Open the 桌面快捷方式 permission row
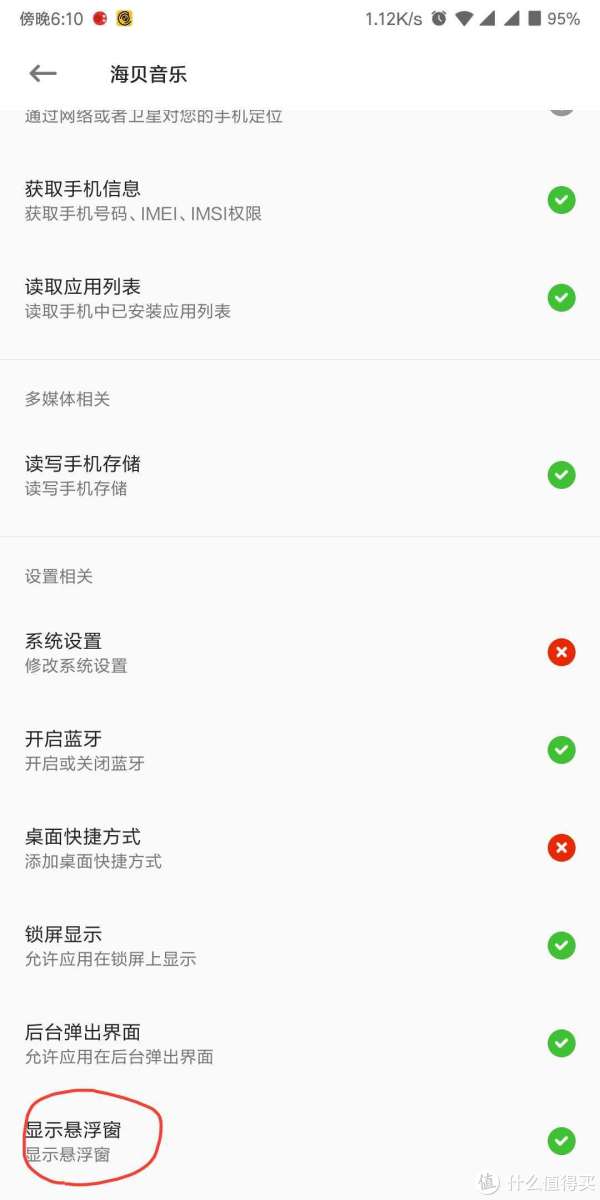 point(300,848)
